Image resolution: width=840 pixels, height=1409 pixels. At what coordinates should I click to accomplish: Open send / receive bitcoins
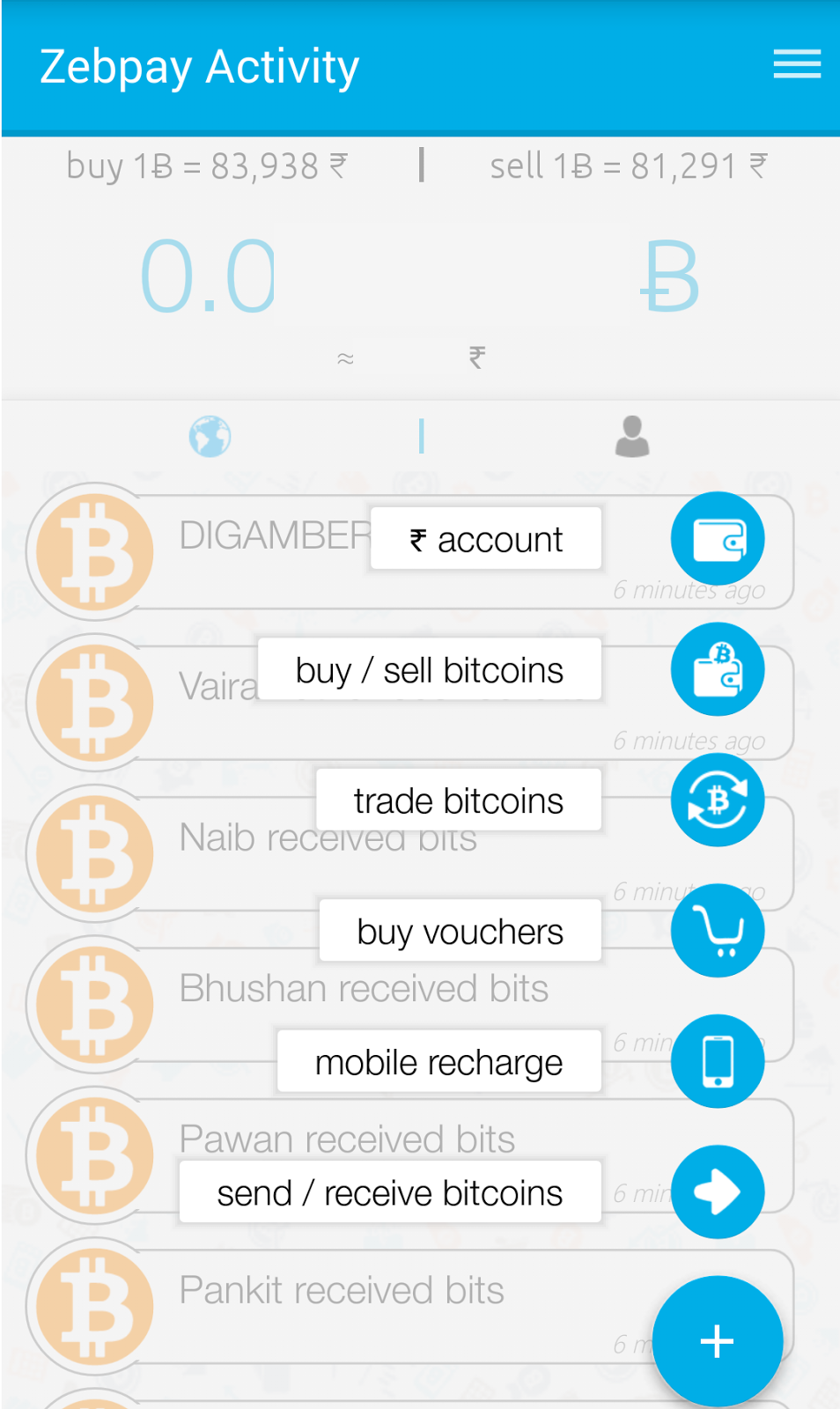(x=717, y=1191)
